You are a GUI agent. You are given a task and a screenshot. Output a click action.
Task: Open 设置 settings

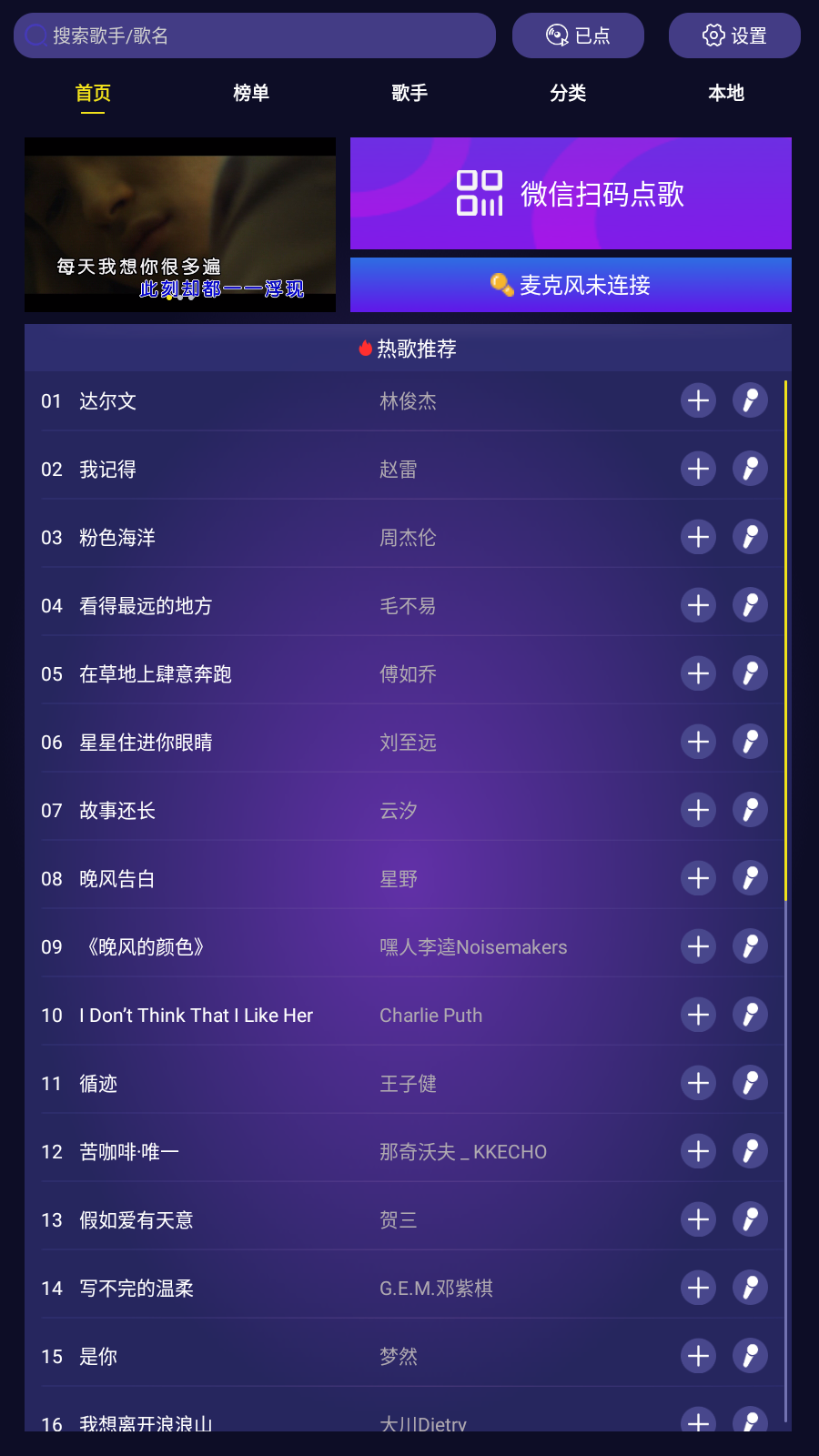tap(734, 35)
